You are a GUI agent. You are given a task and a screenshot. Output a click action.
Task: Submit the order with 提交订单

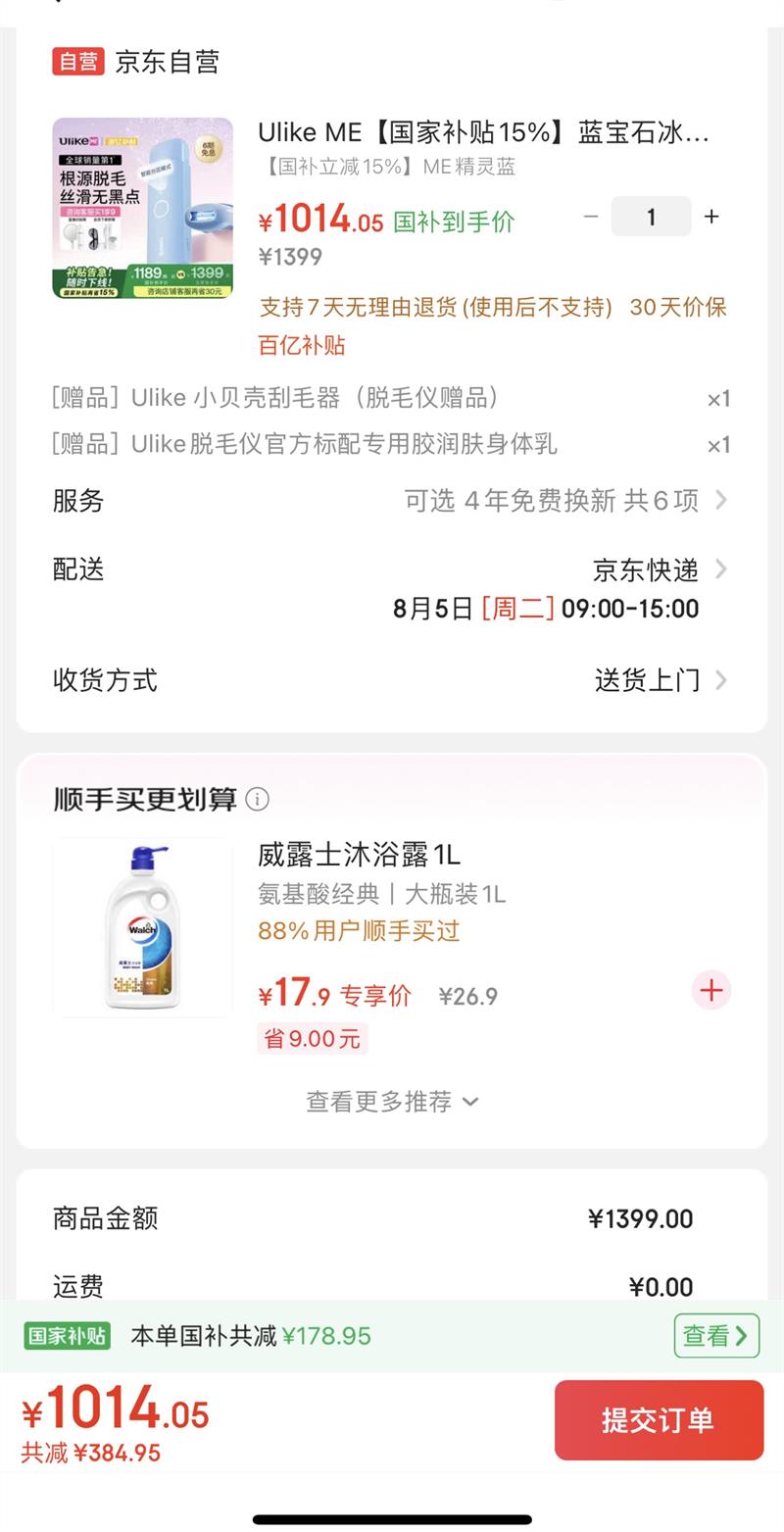click(659, 1420)
